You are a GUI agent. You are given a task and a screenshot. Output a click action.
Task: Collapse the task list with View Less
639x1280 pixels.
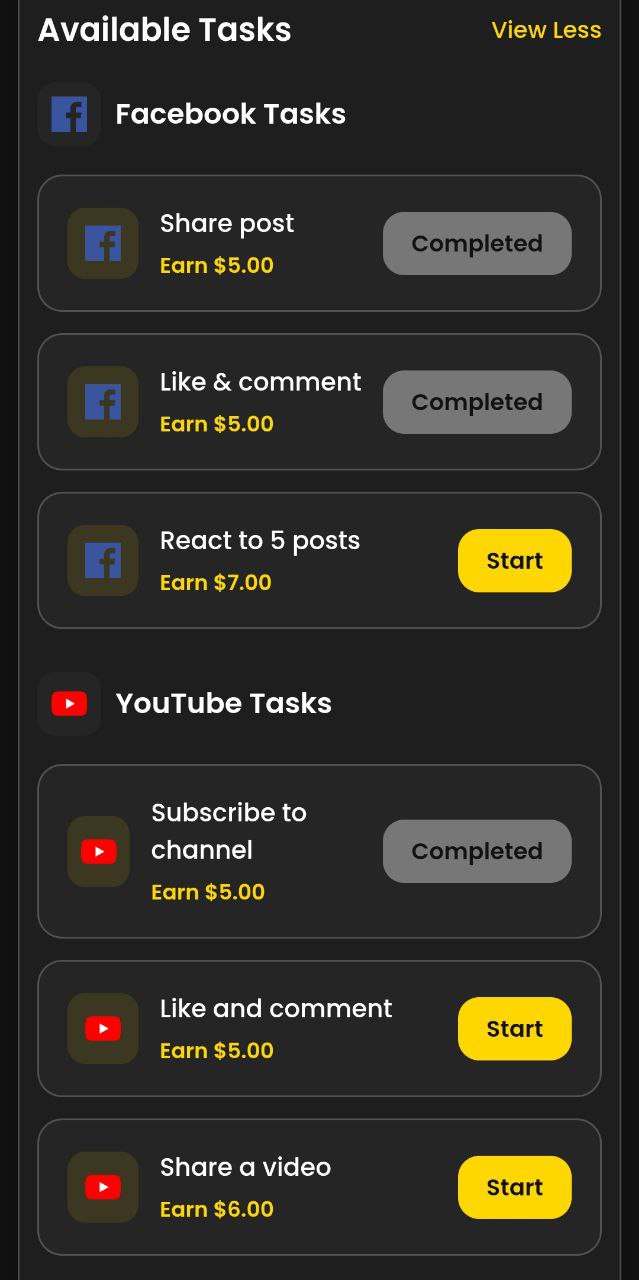546,30
